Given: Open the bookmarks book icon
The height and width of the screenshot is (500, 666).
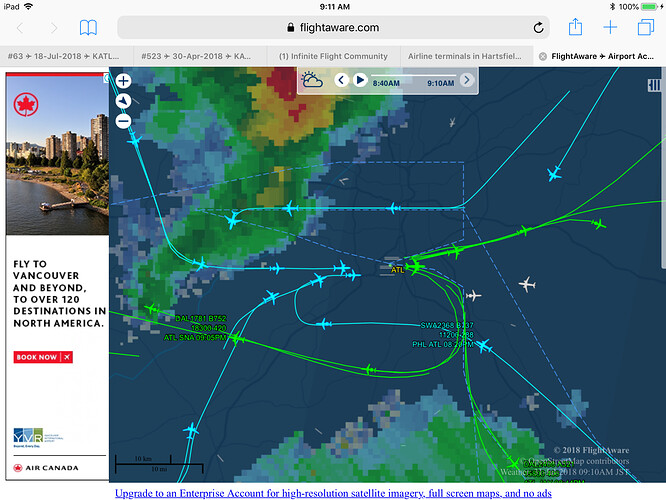Looking at the screenshot, I should (88, 28).
